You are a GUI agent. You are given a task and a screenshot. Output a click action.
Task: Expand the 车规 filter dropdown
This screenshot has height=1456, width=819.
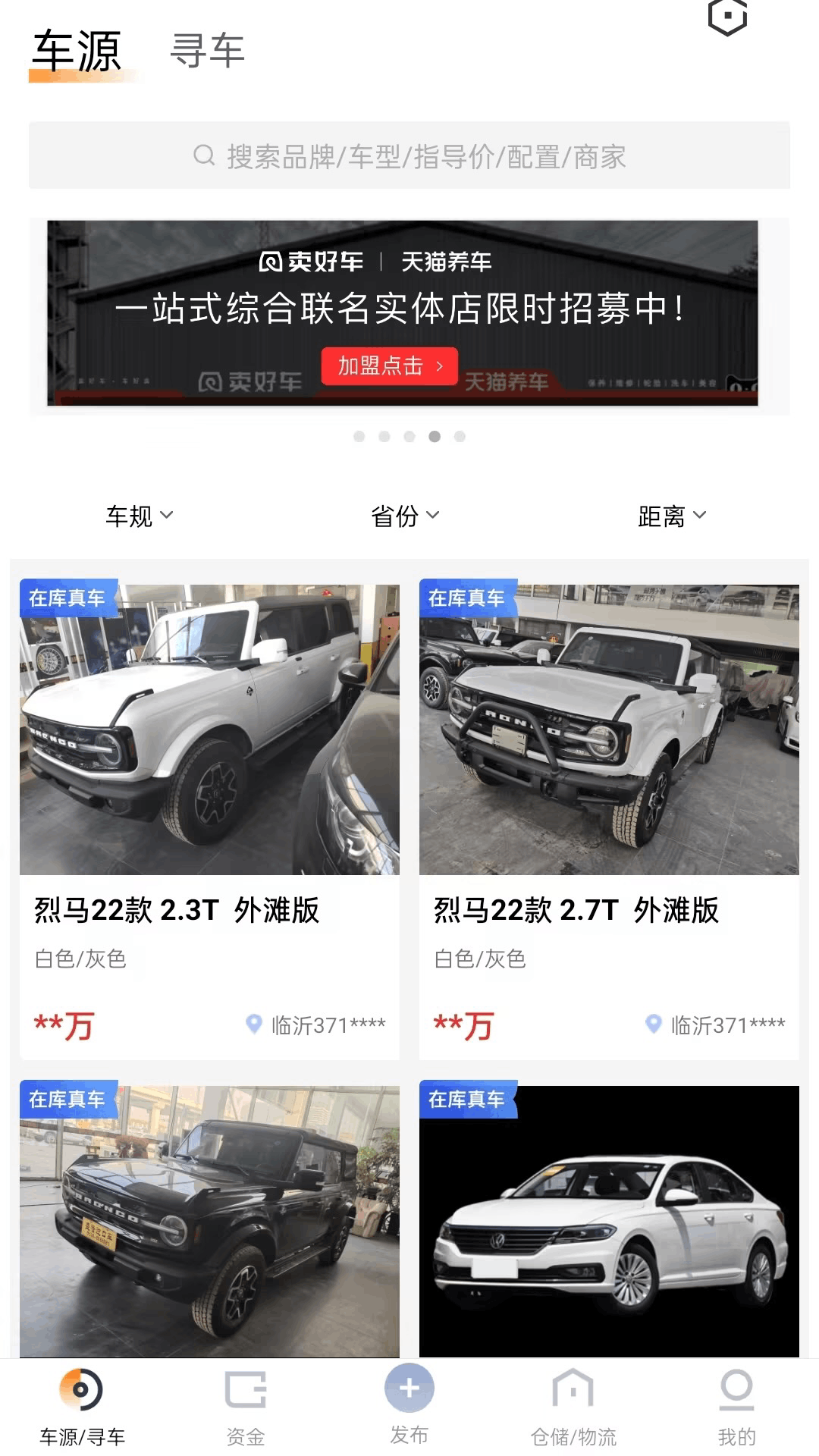click(x=140, y=516)
